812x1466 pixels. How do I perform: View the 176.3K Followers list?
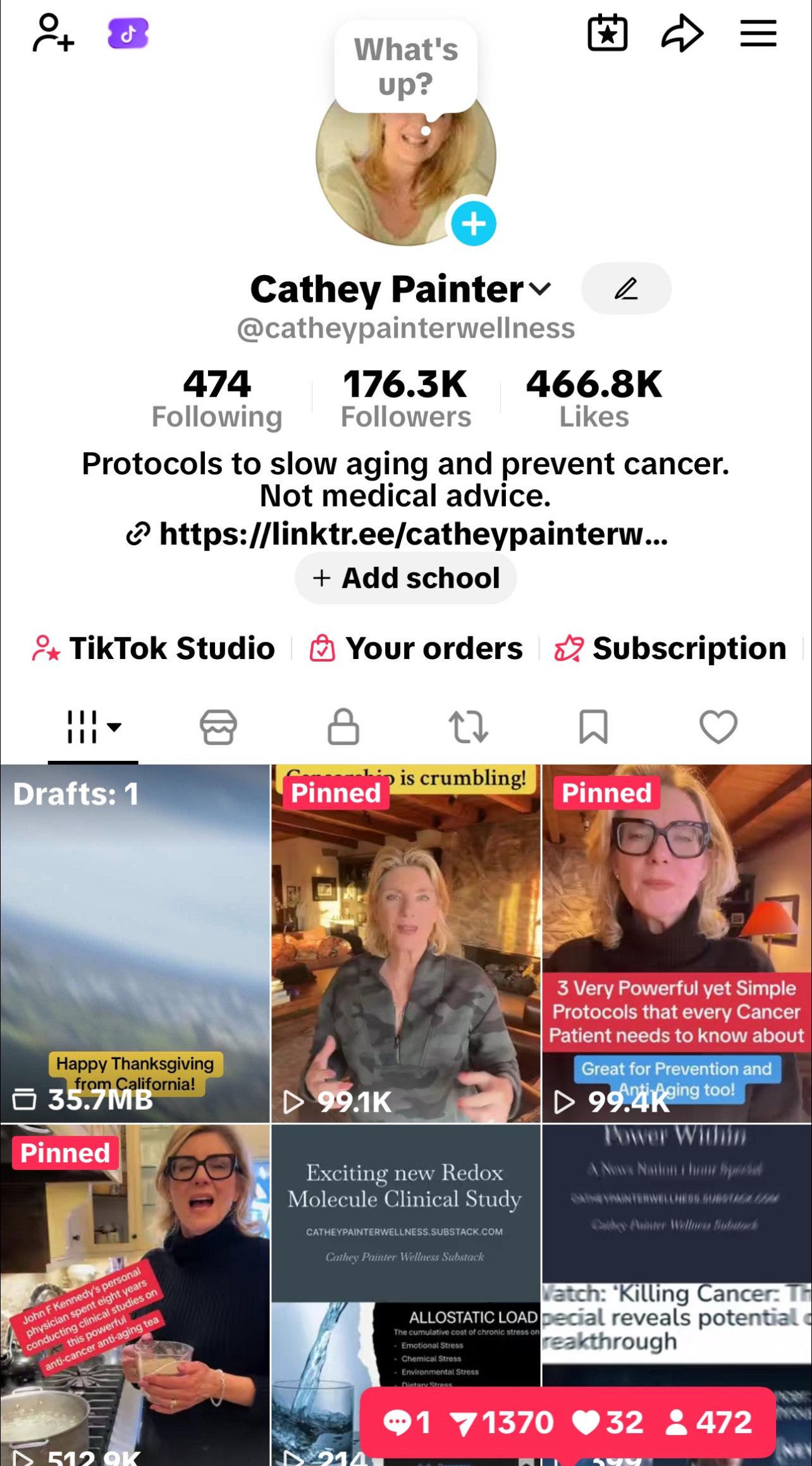tap(405, 398)
